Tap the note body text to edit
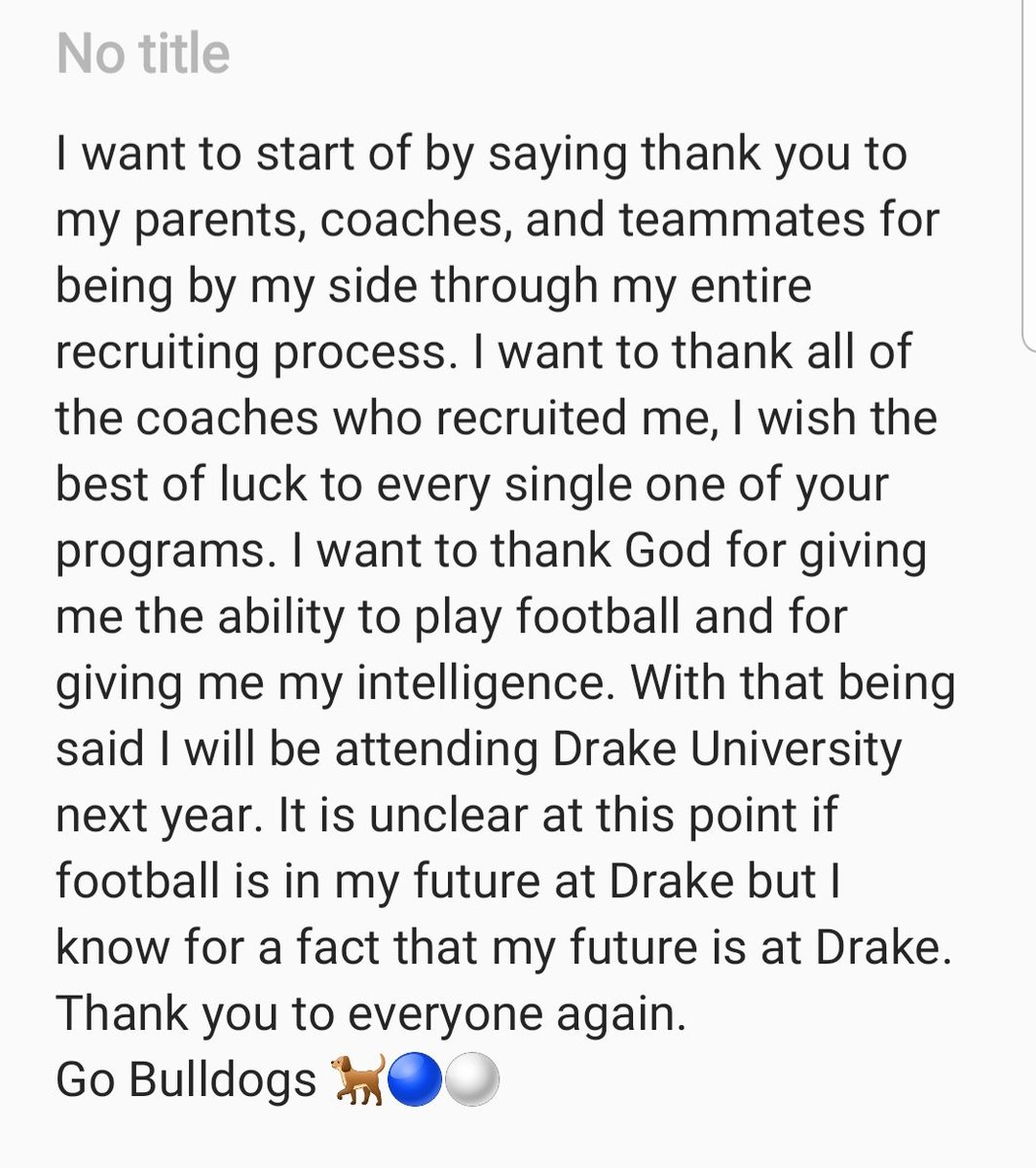This screenshot has width=1036, height=1168. (x=504, y=617)
